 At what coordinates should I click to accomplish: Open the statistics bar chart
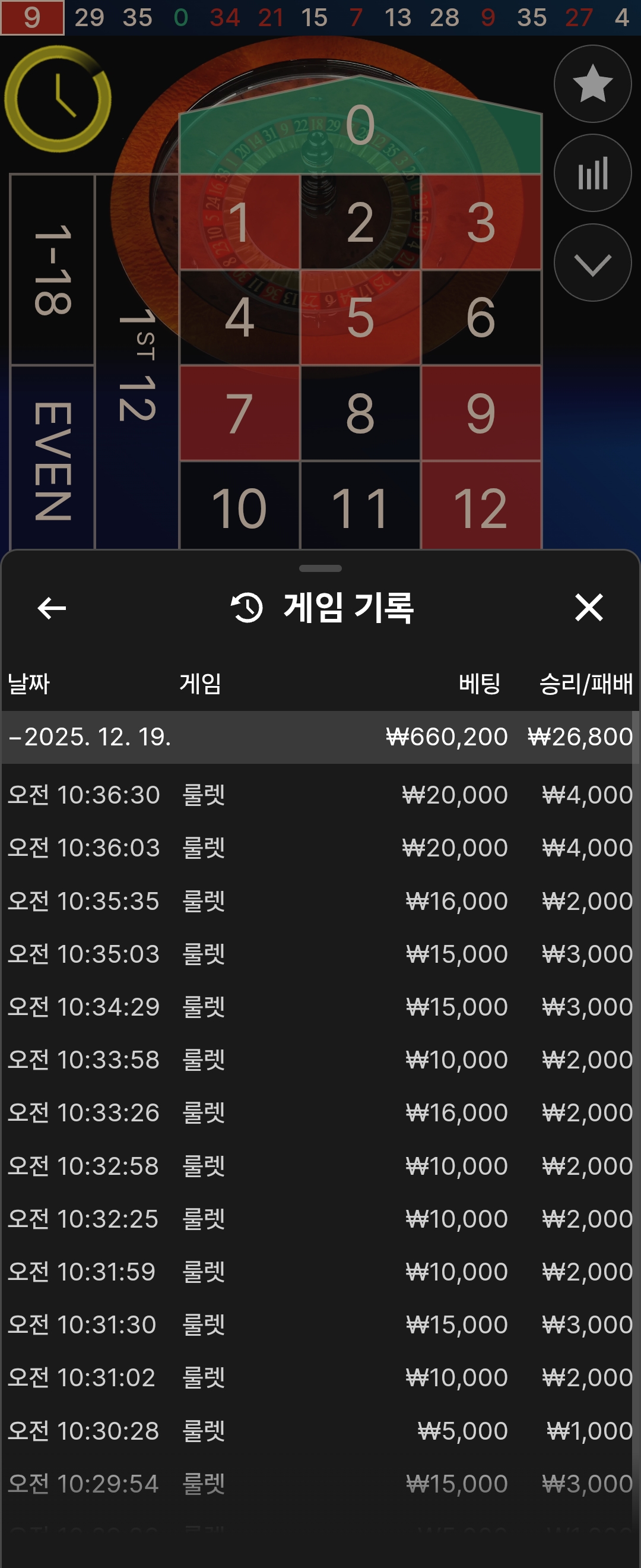pos(592,173)
